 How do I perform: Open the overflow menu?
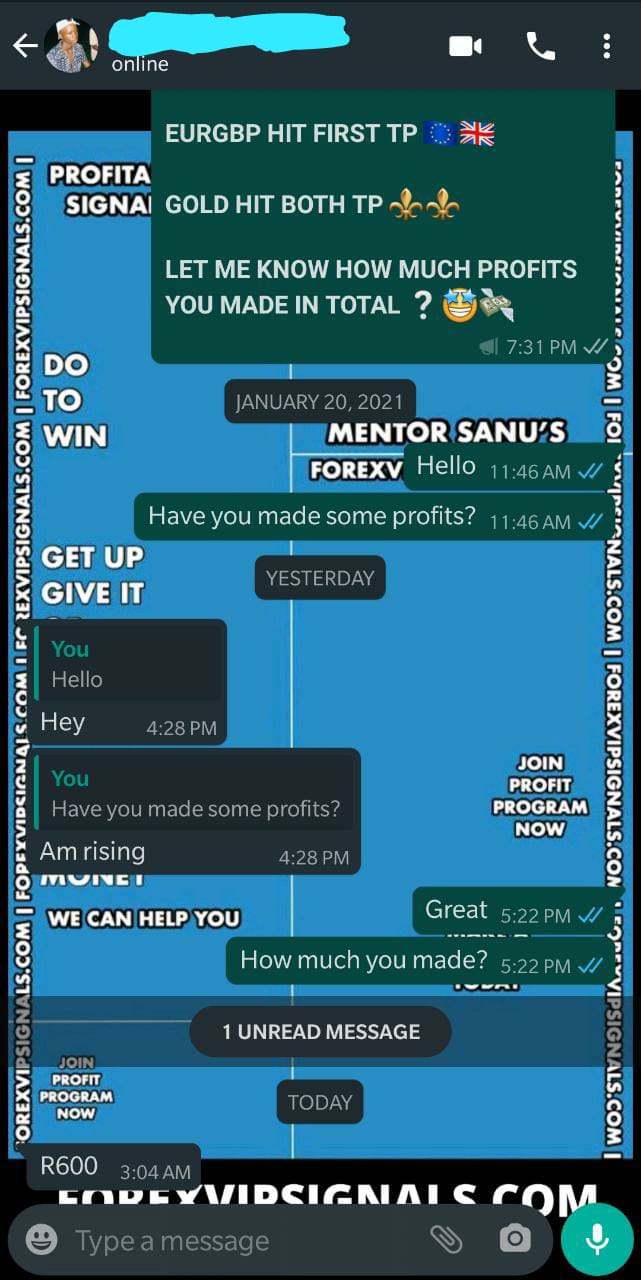click(606, 46)
